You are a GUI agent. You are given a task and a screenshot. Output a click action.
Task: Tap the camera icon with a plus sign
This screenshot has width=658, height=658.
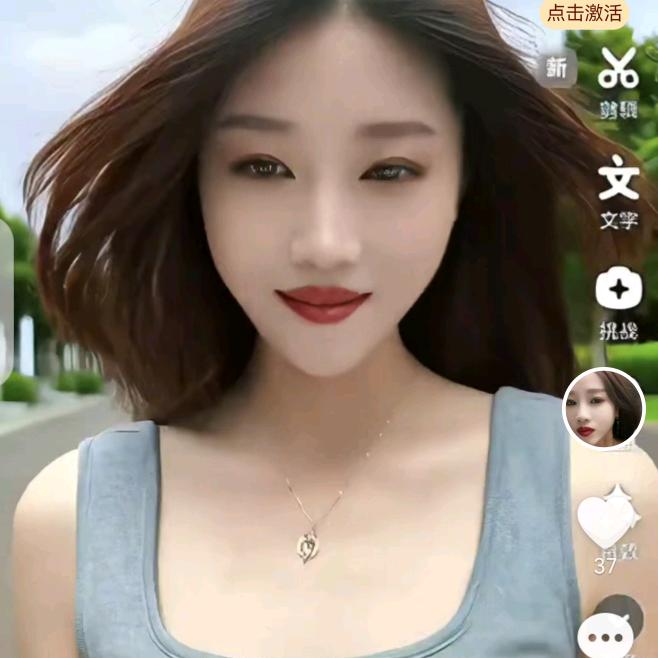(x=618, y=291)
